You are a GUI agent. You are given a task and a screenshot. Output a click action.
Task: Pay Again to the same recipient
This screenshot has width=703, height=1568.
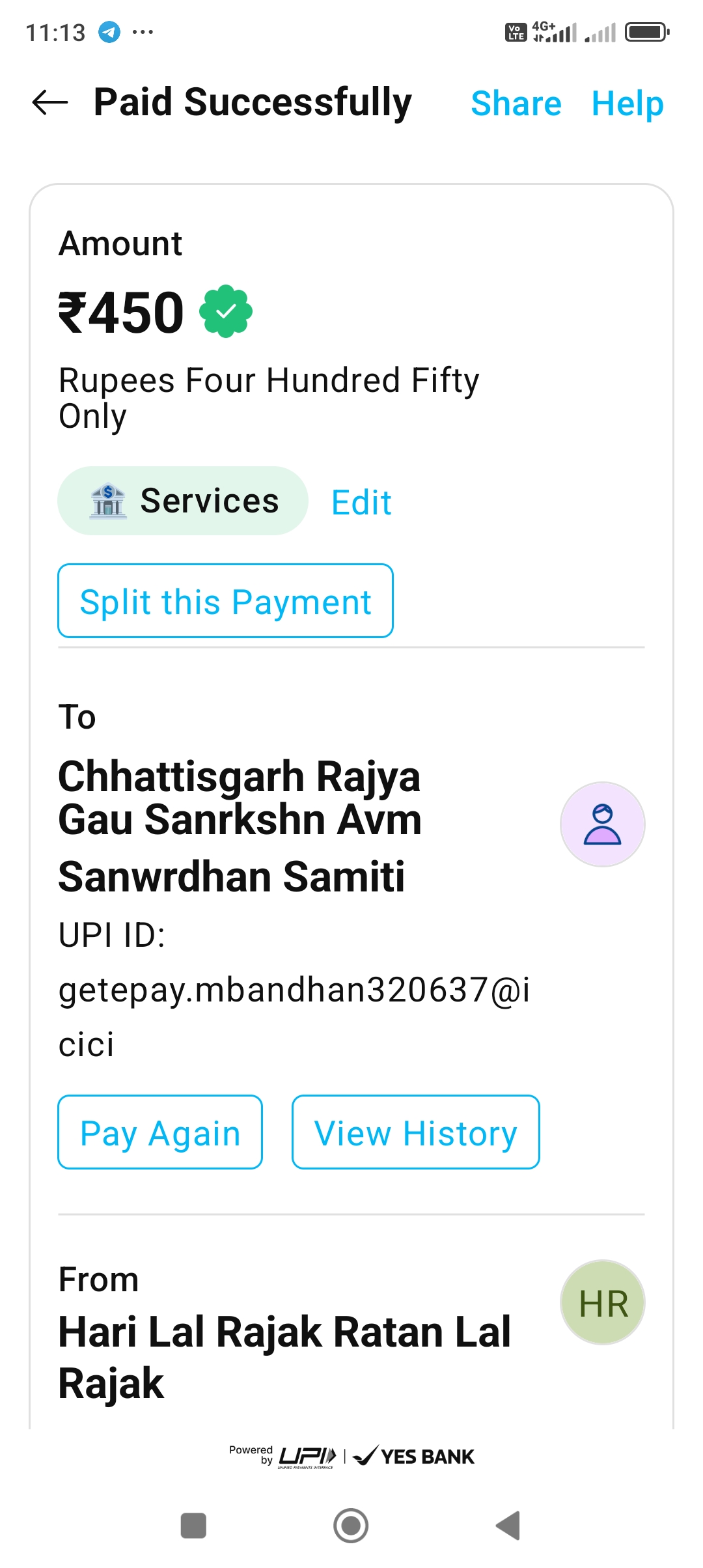(x=160, y=1132)
